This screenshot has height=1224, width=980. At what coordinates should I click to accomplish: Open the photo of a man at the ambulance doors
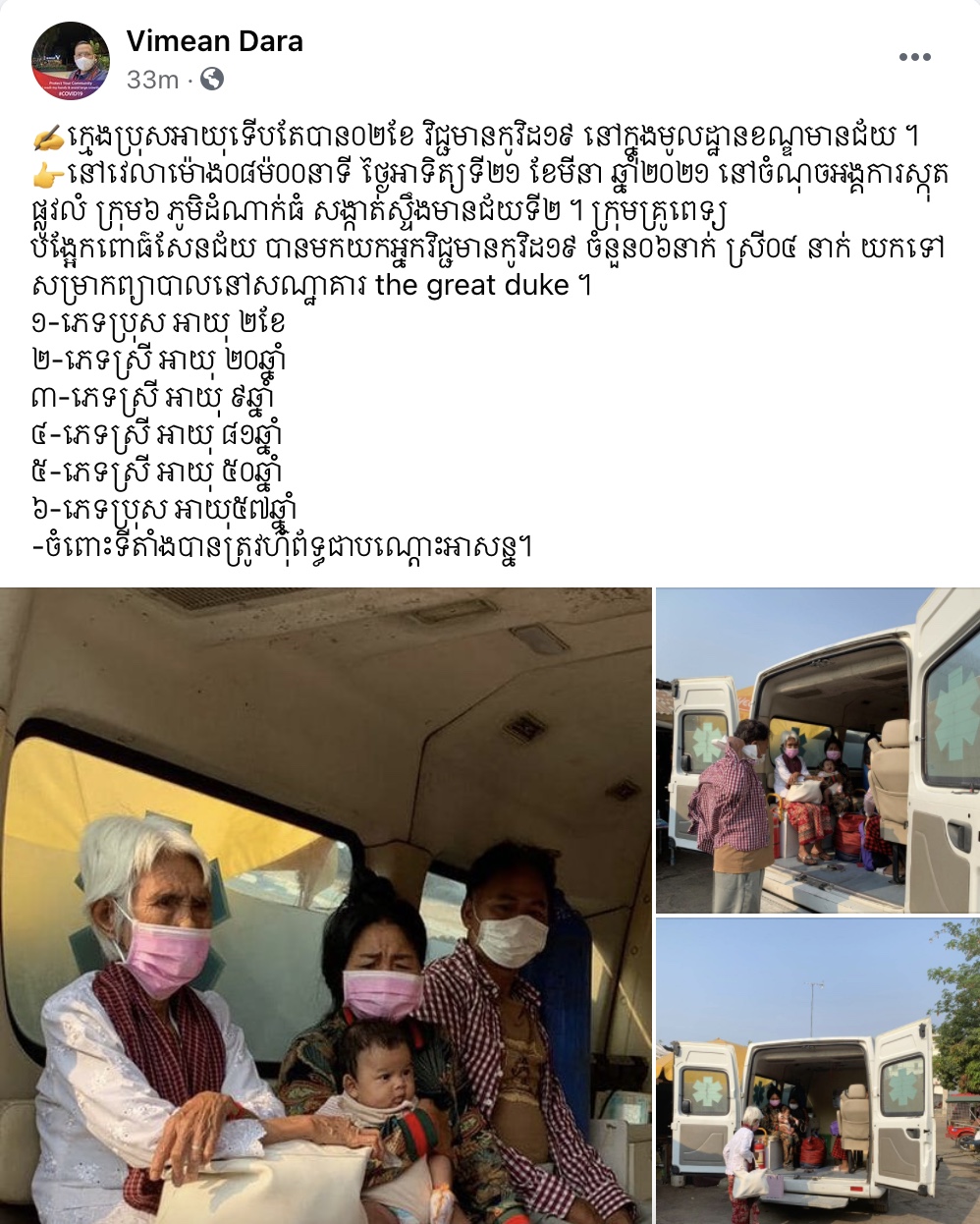pos(817,750)
